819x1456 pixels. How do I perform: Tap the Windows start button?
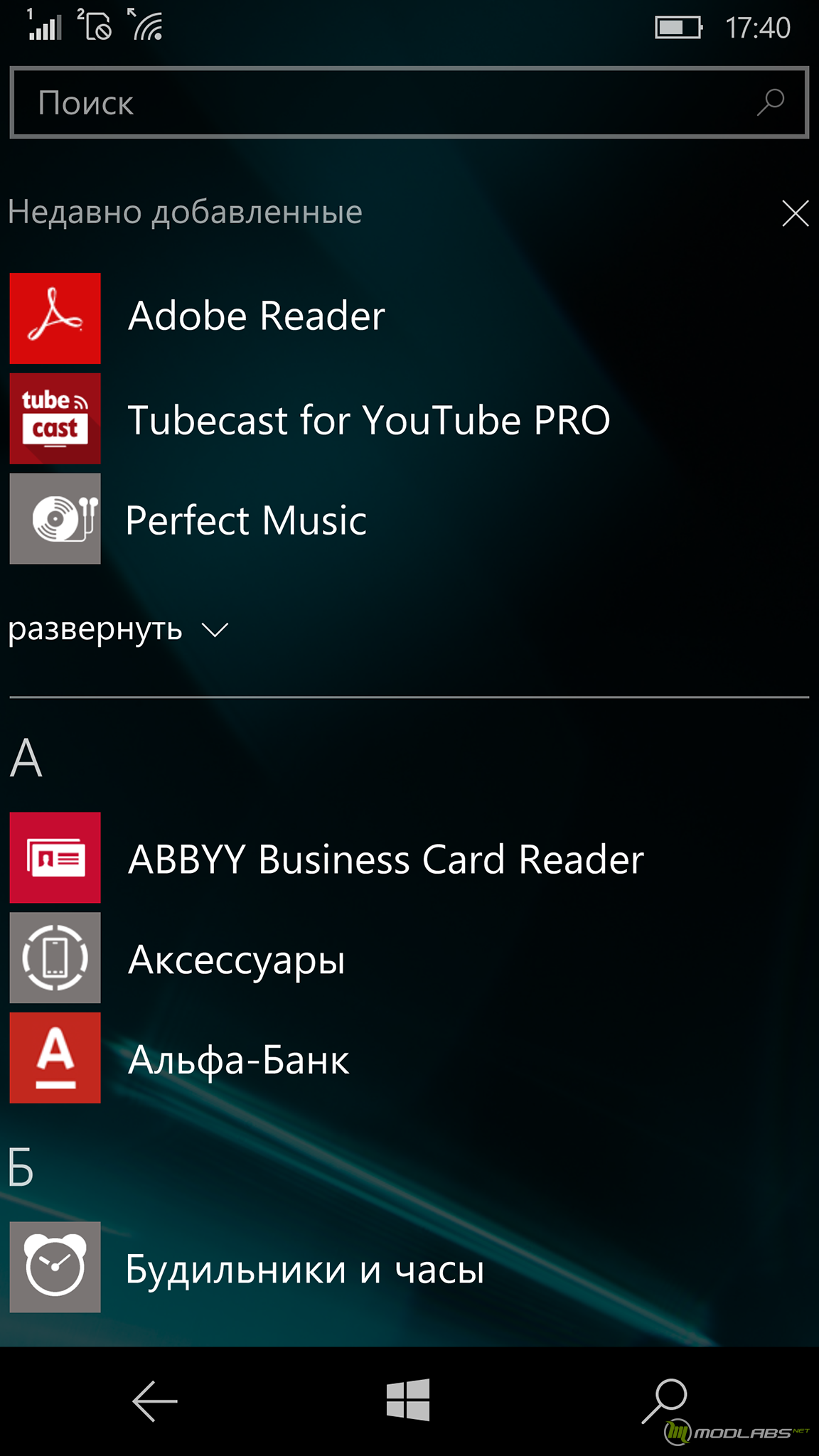point(408,1400)
